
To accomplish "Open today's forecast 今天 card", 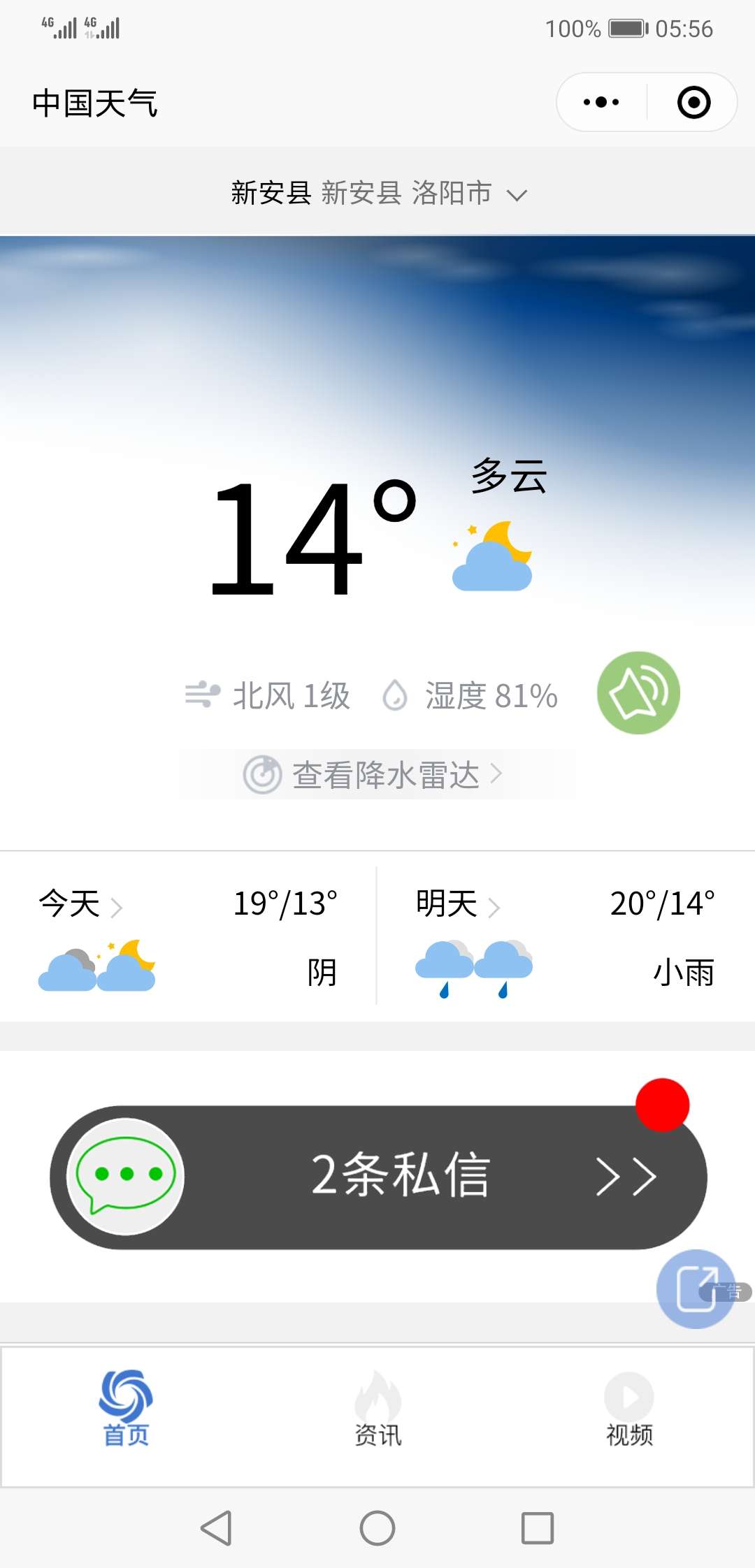I will tap(188, 936).
